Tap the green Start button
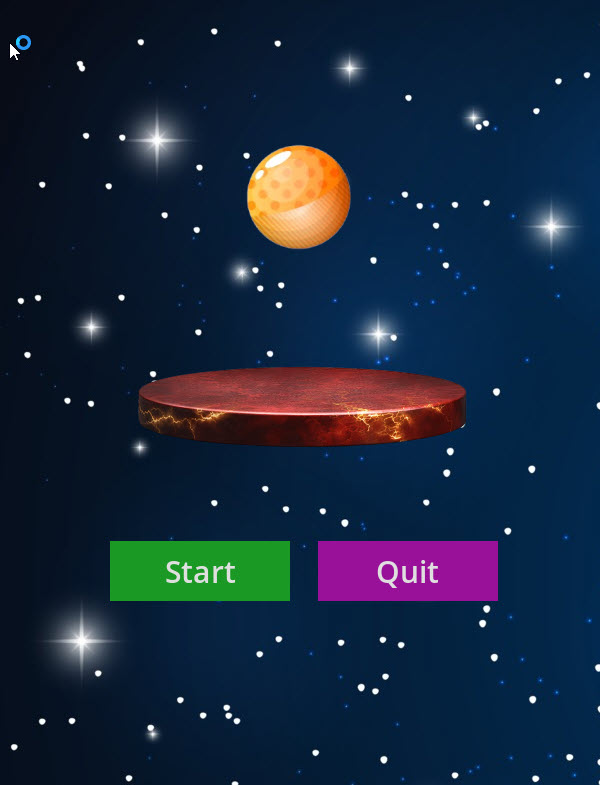This screenshot has width=600, height=785. pos(200,571)
